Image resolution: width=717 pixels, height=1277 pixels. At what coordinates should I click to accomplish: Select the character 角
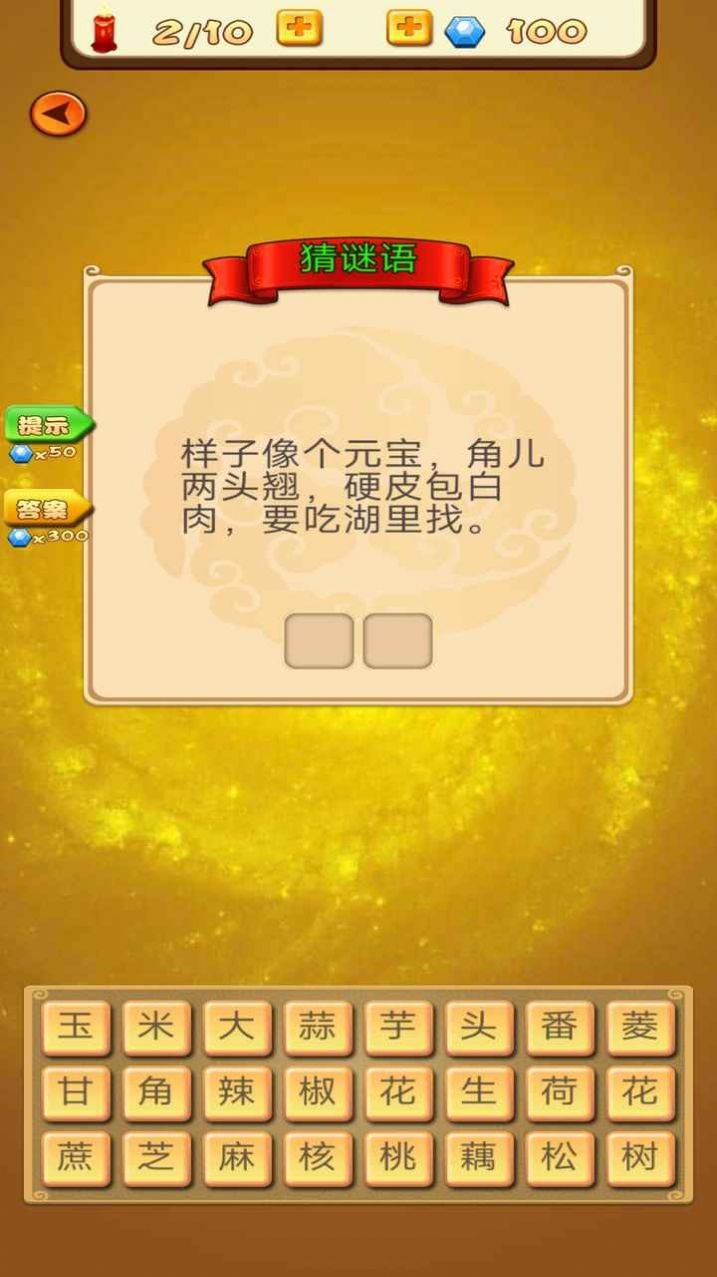click(x=156, y=1093)
